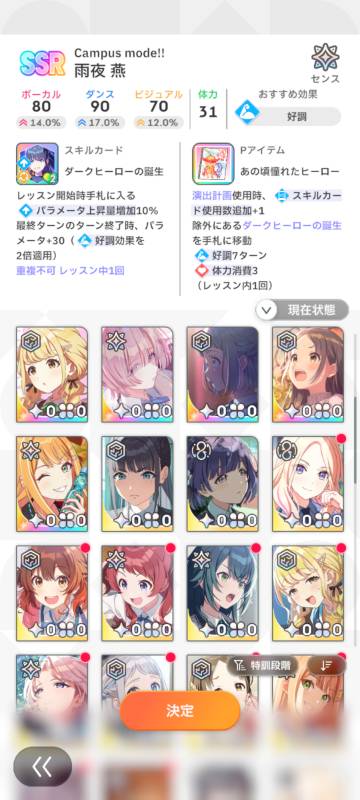Confirm selection with the 決定 button
This screenshot has width=360, height=800.
179,710
